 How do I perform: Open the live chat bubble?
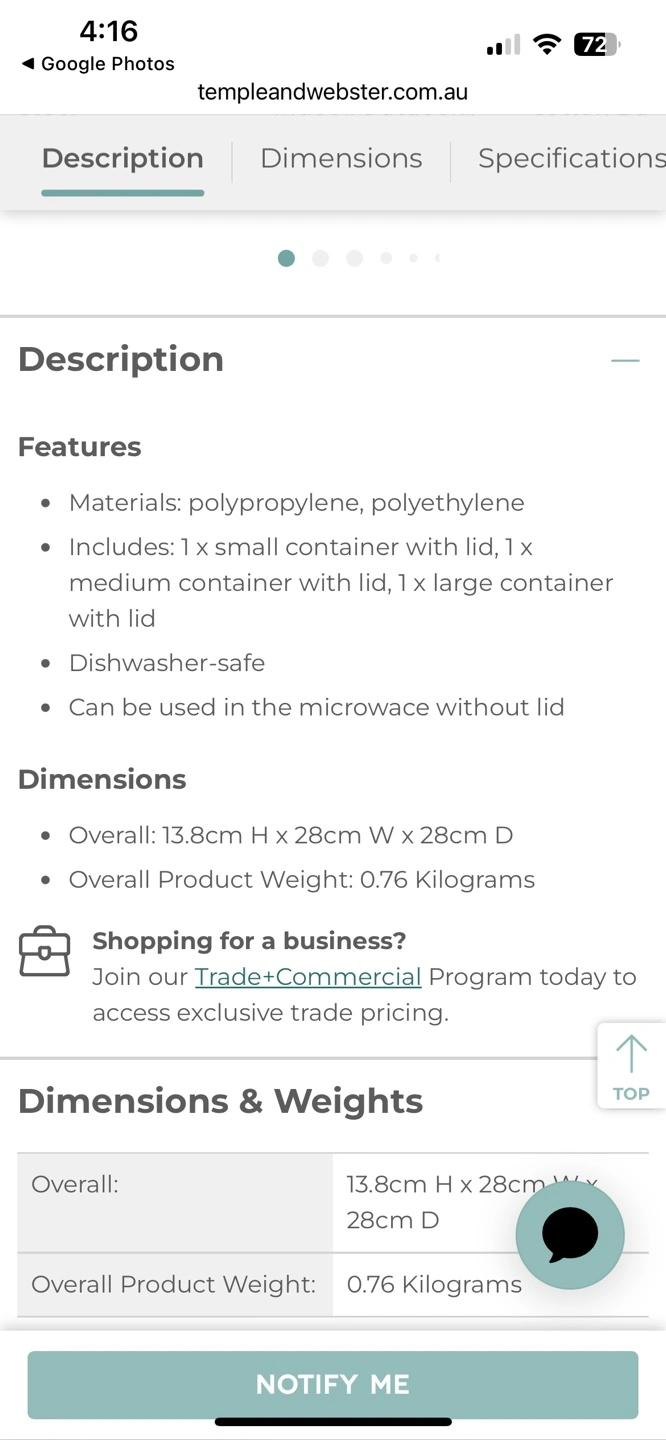click(570, 1235)
